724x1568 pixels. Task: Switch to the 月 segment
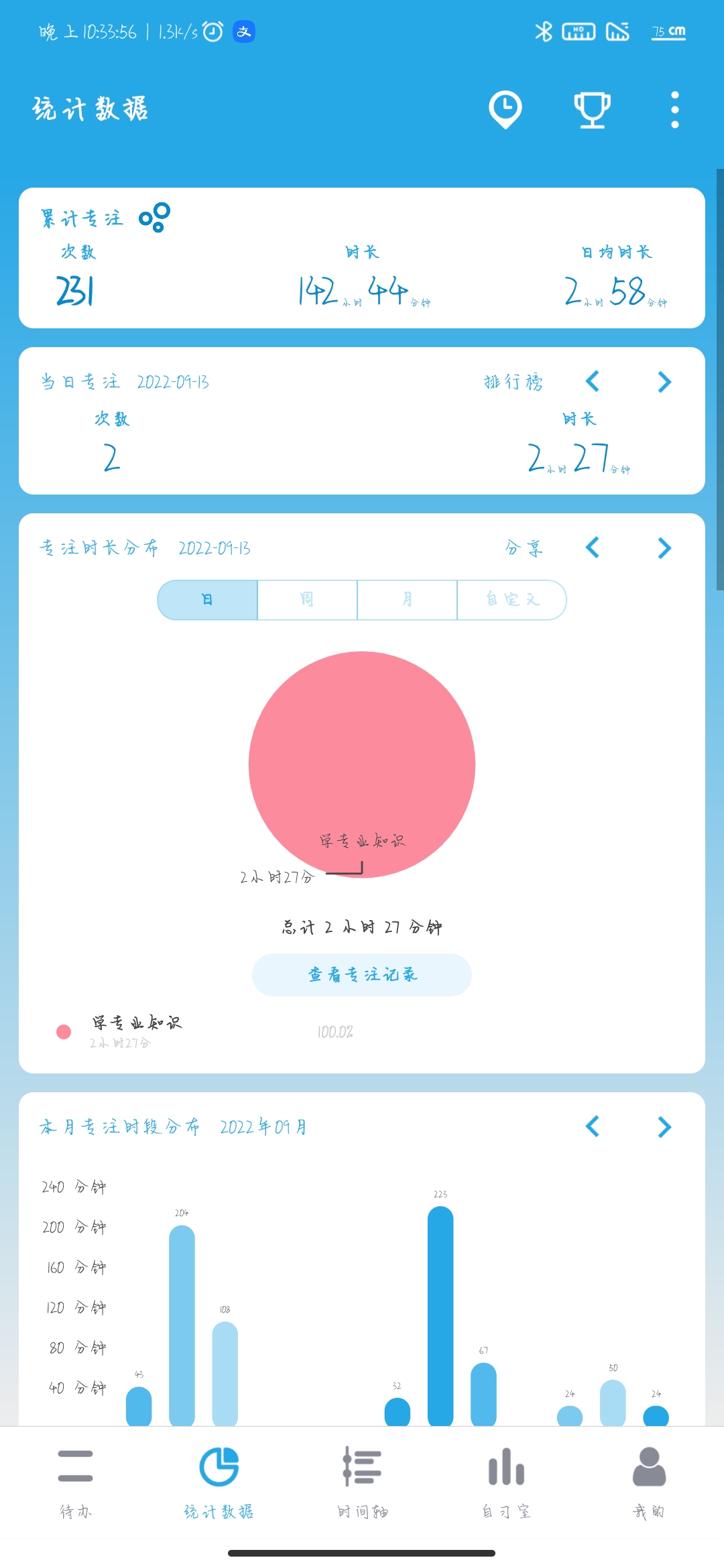point(407,600)
